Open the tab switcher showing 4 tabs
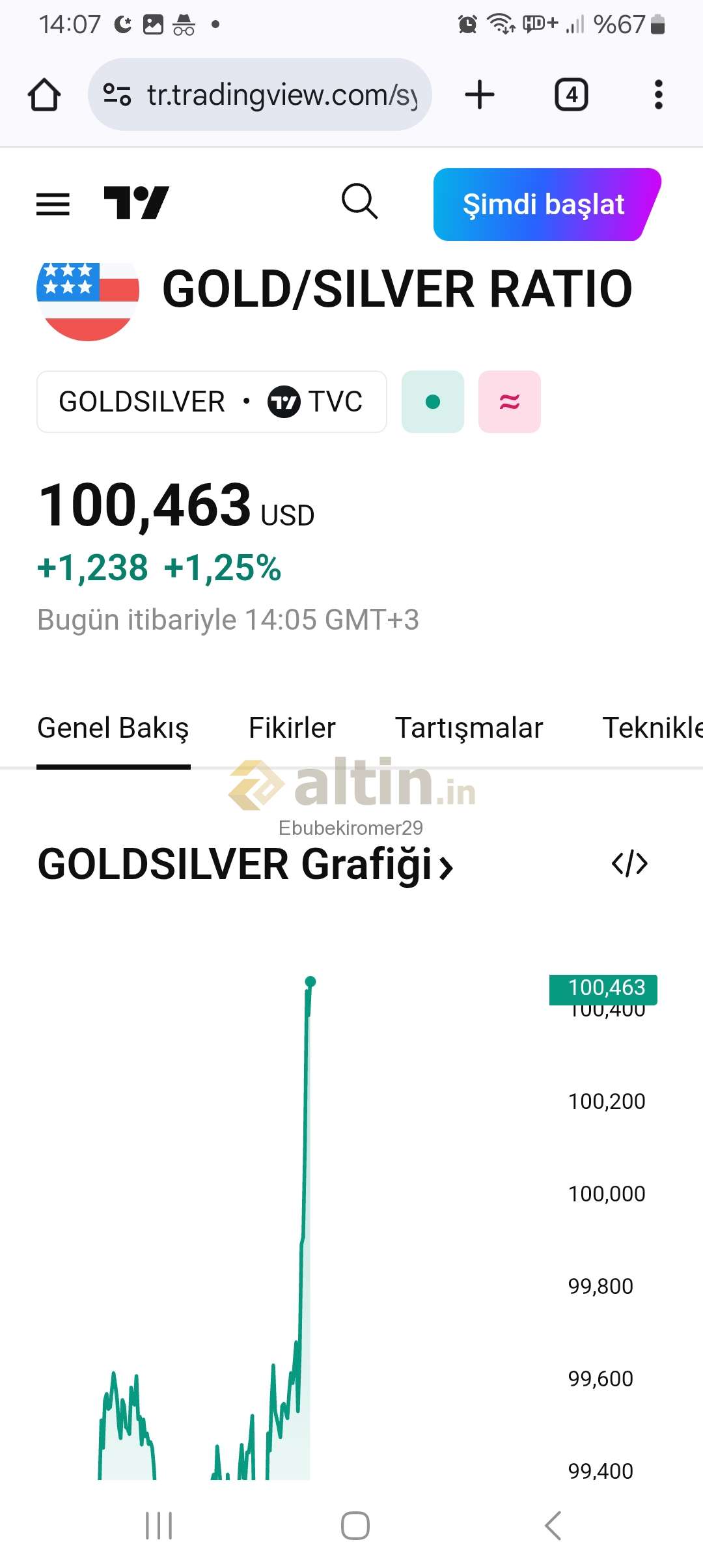Image resolution: width=703 pixels, height=1568 pixels. 572,94
